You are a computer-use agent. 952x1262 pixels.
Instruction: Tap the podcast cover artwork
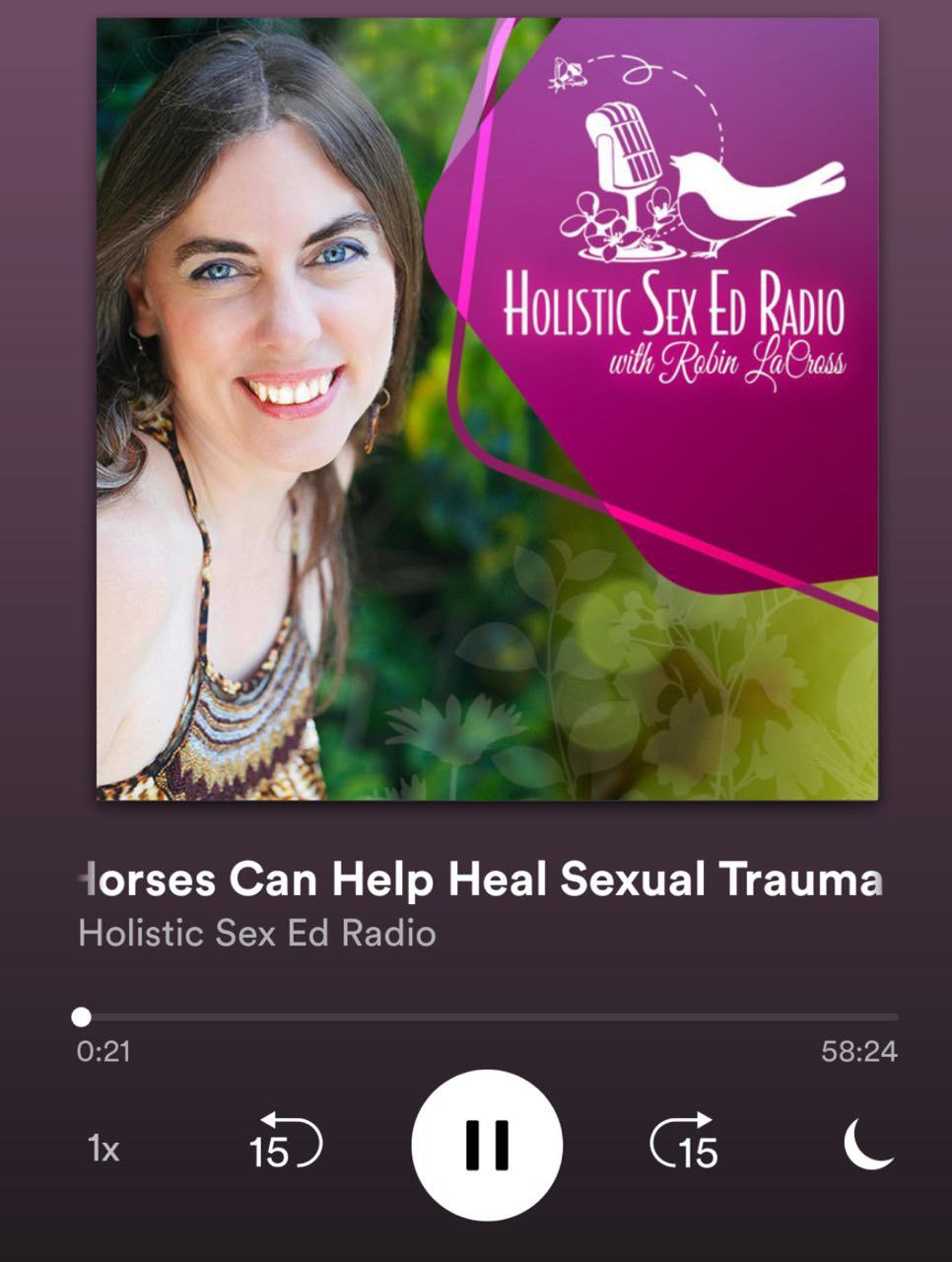point(487,409)
